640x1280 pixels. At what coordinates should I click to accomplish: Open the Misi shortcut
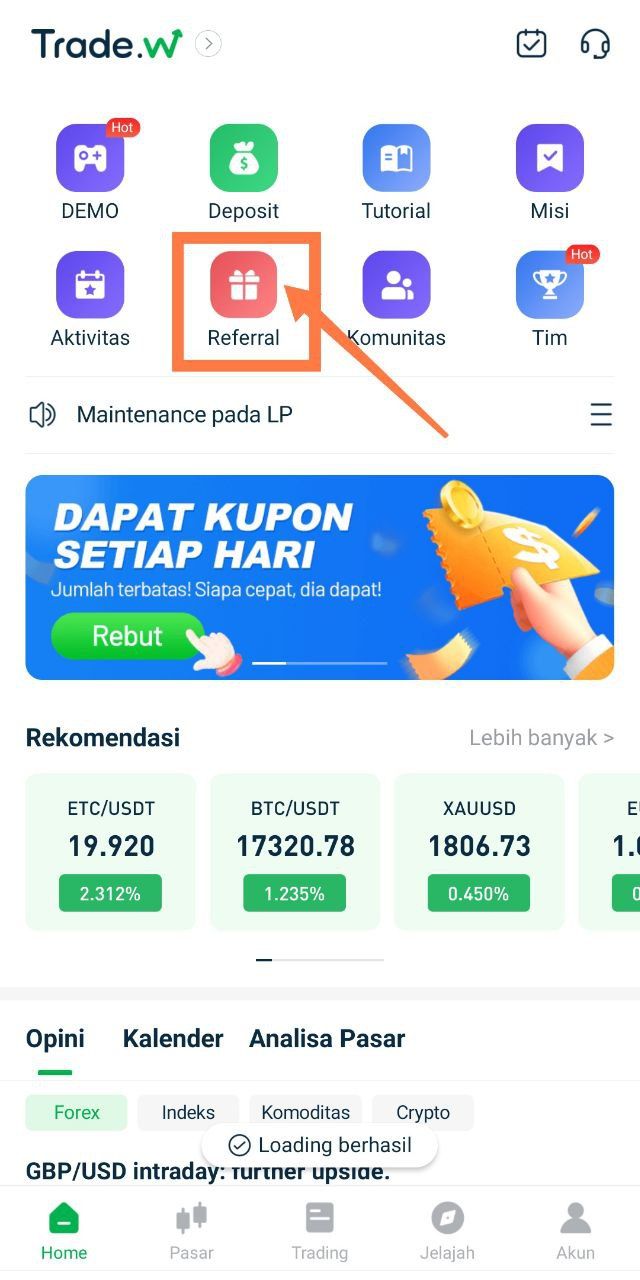pyautogui.click(x=550, y=172)
